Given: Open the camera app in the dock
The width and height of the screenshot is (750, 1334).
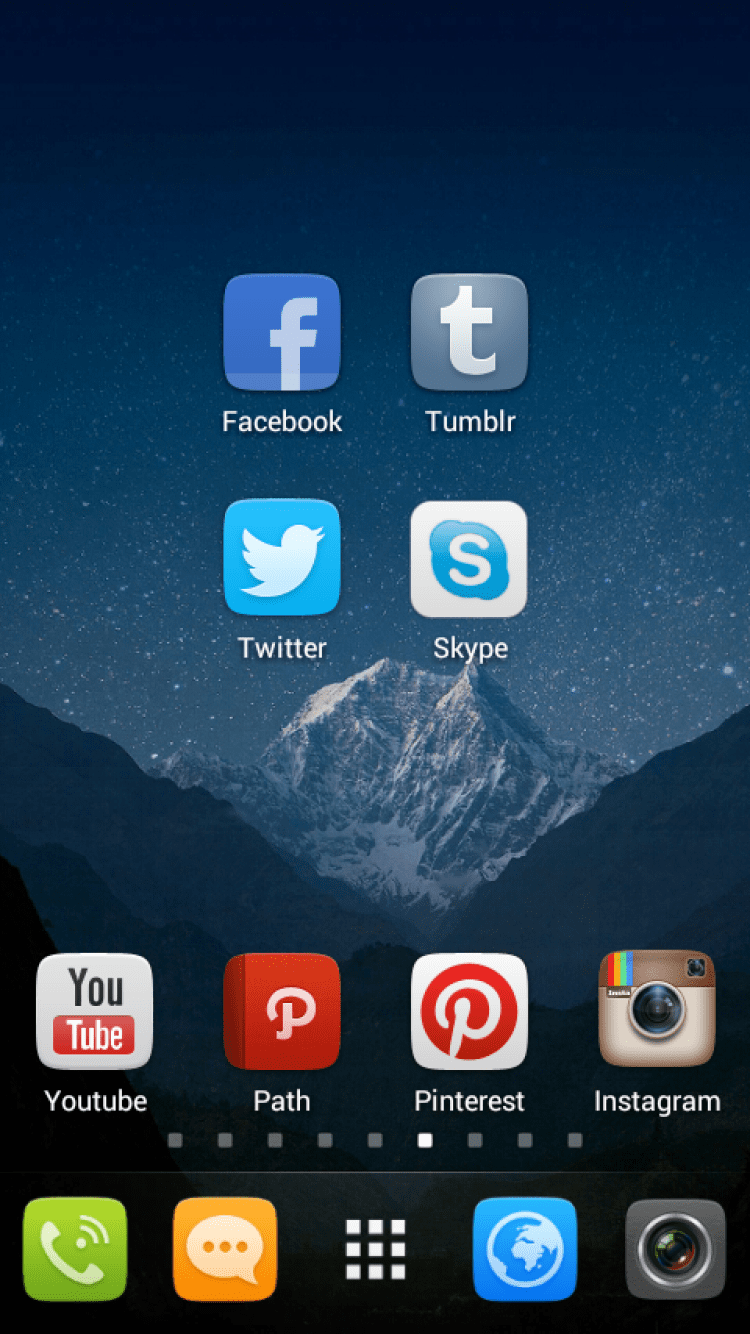Looking at the screenshot, I should (x=675, y=1249).
